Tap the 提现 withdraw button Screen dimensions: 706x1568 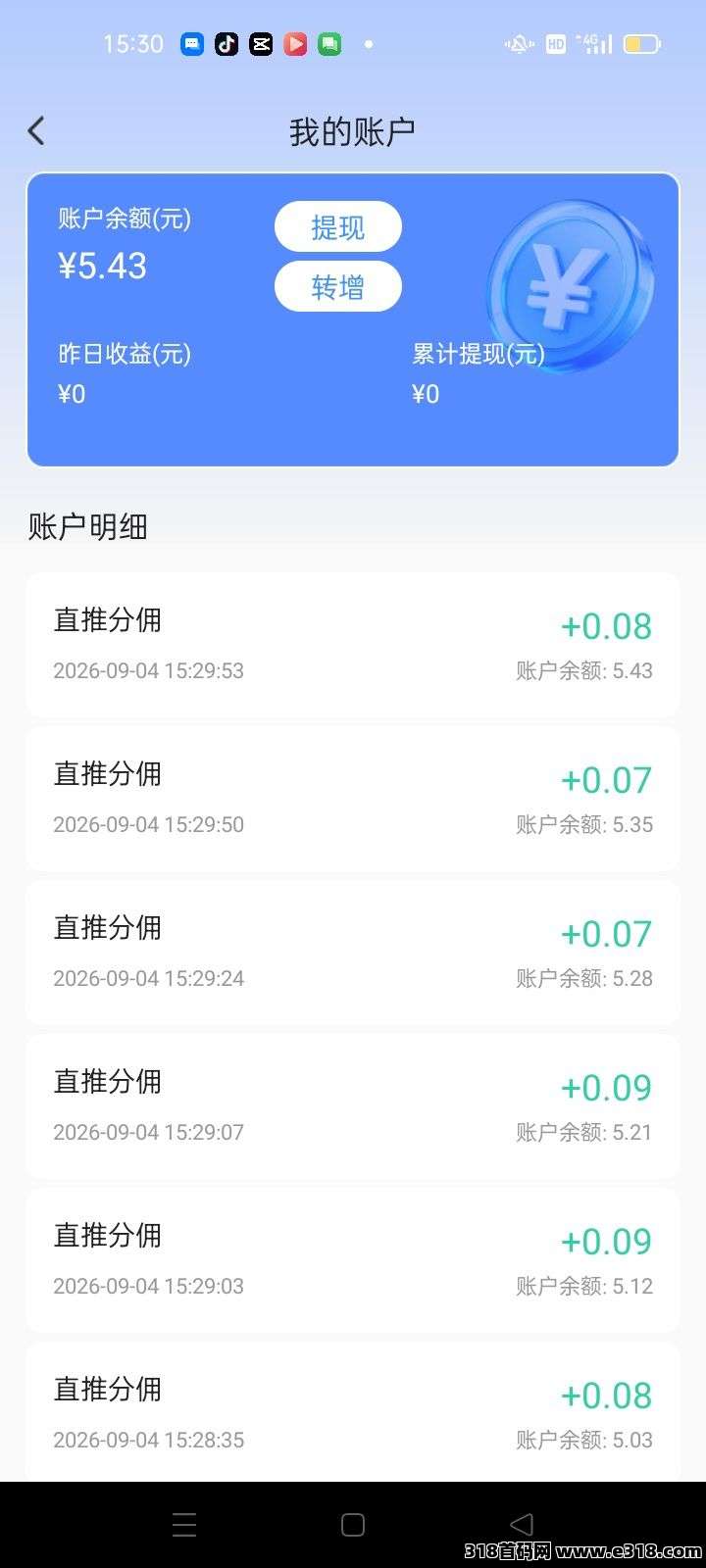[338, 227]
